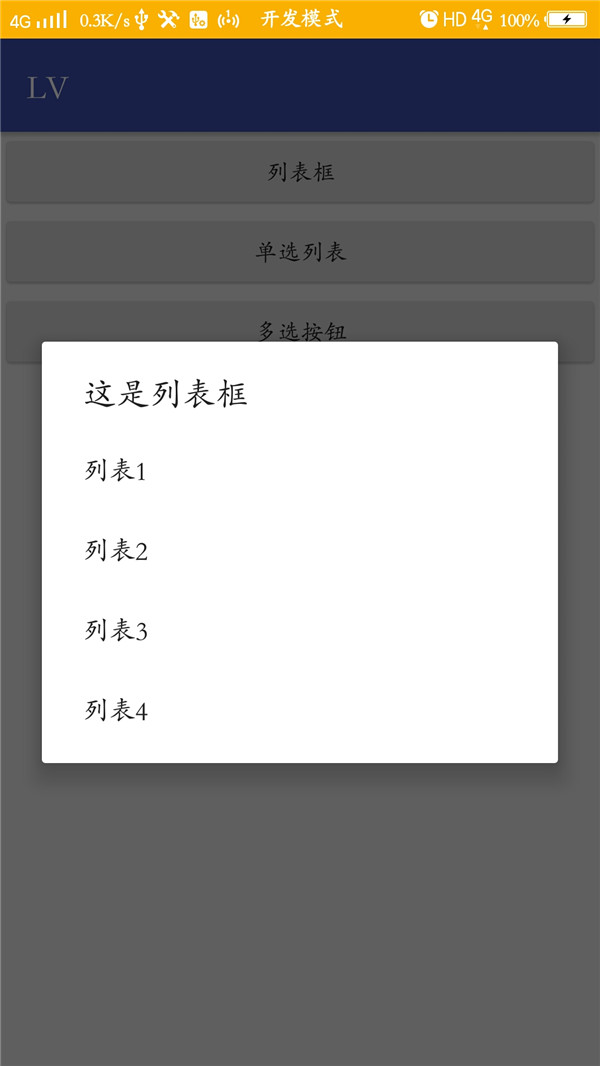600x1066 pixels.
Task: Pick 列表4 from the list
Action: pyautogui.click(x=116, y=711)
